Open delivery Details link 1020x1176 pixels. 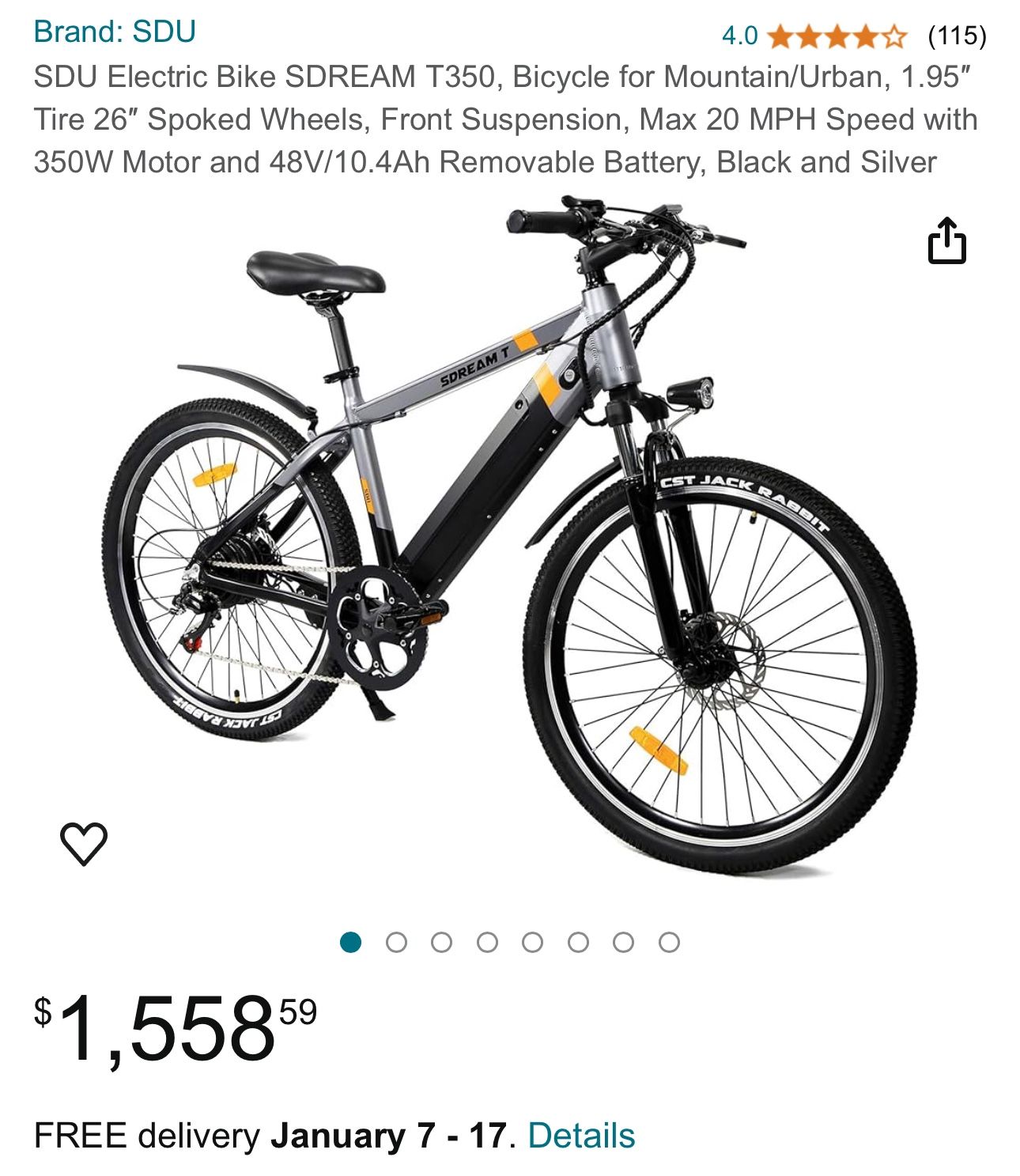[581, 1135]
